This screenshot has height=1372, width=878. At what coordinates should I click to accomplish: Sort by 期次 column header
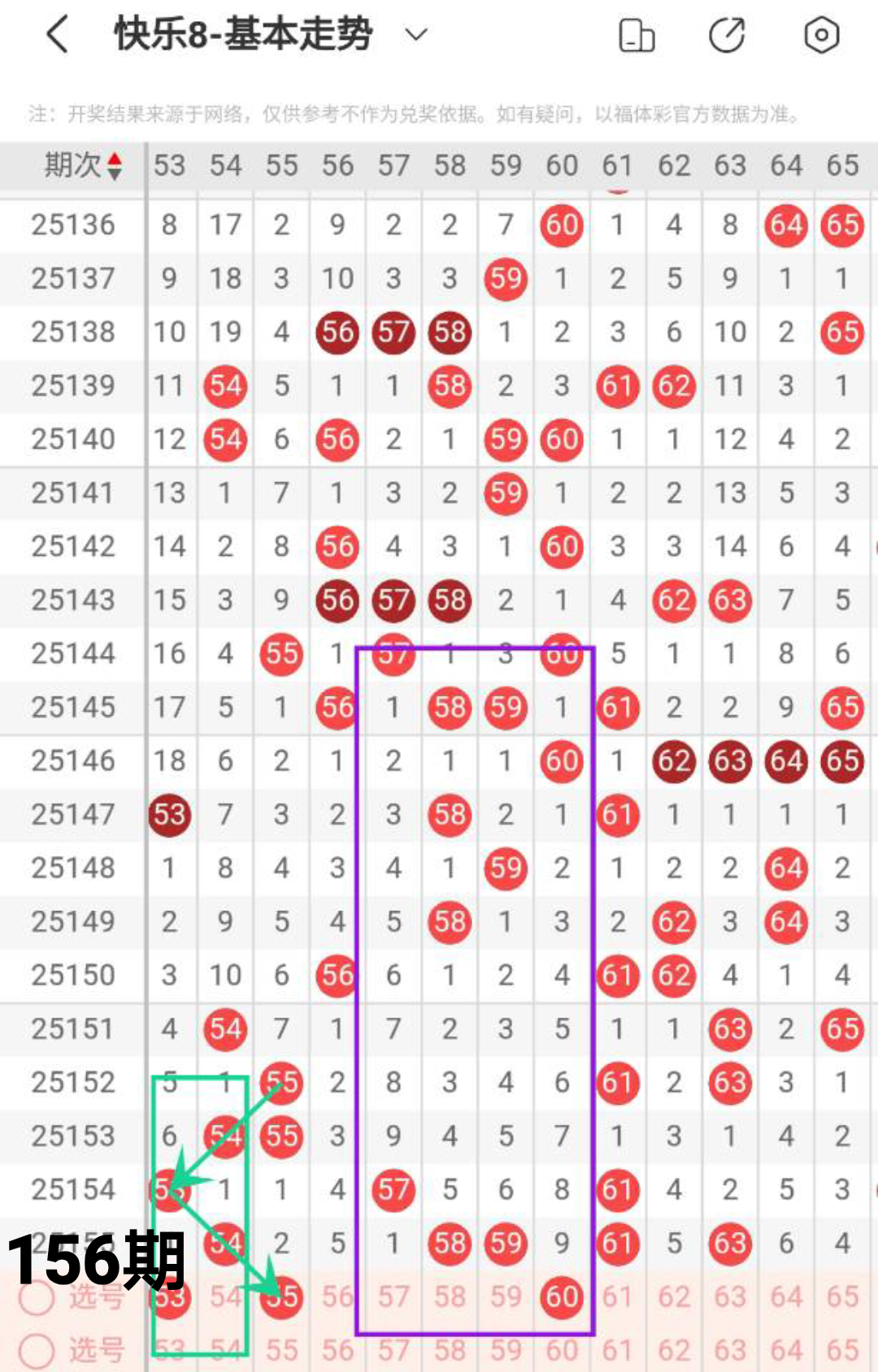pyautogui.click(x=82, y=166)
